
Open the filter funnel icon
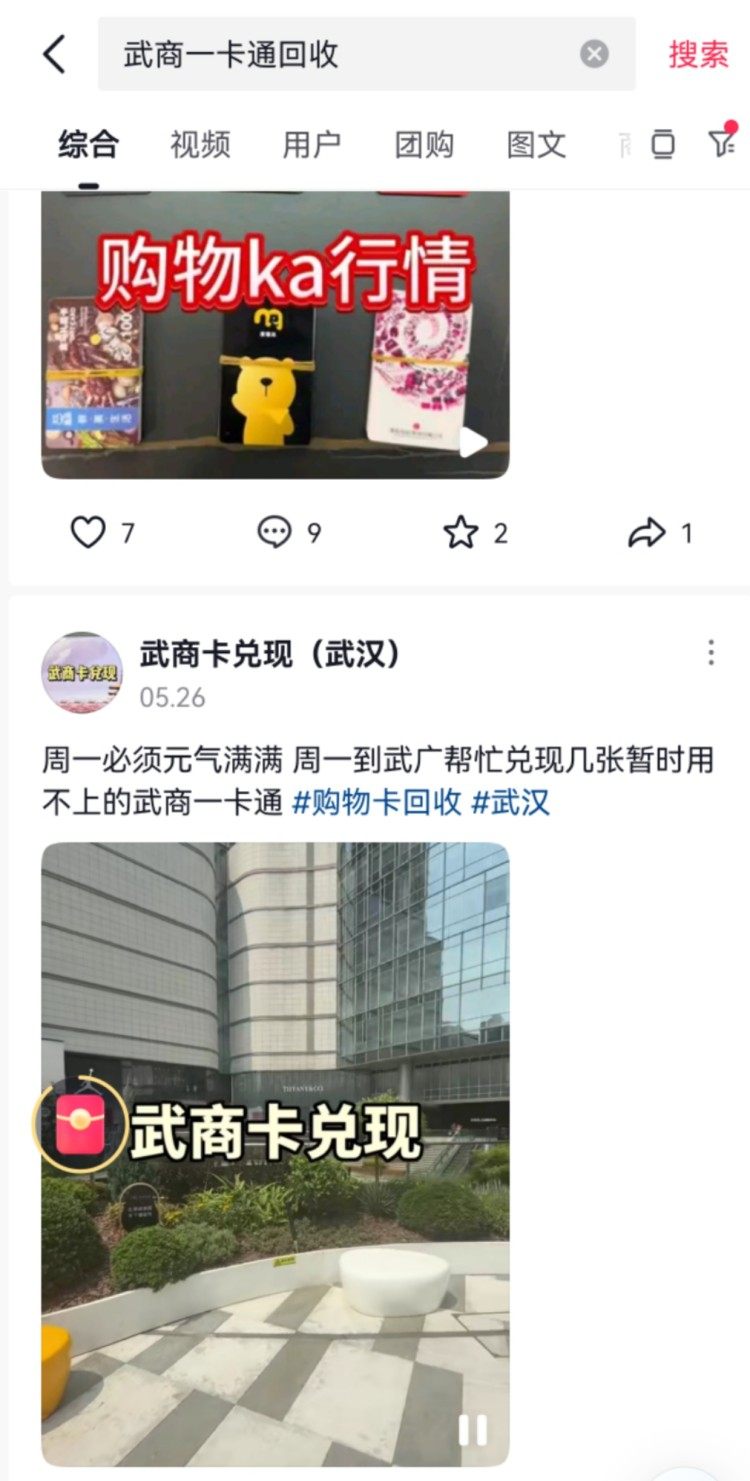(722, 144)
